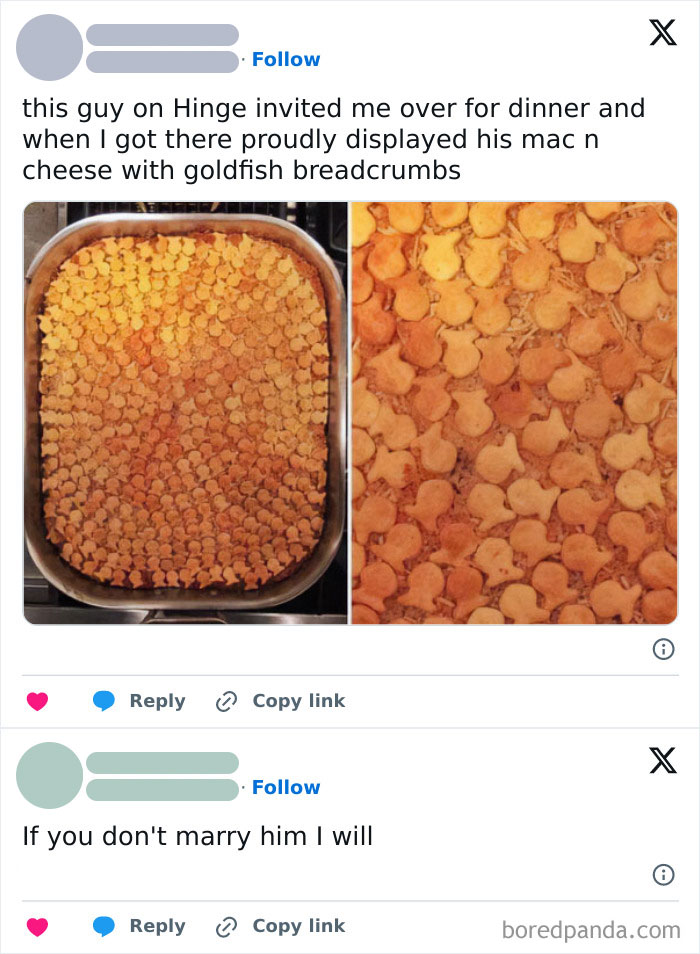Reply to the 'marry him I will' post

pyautogui.click(x=139, y=926)
